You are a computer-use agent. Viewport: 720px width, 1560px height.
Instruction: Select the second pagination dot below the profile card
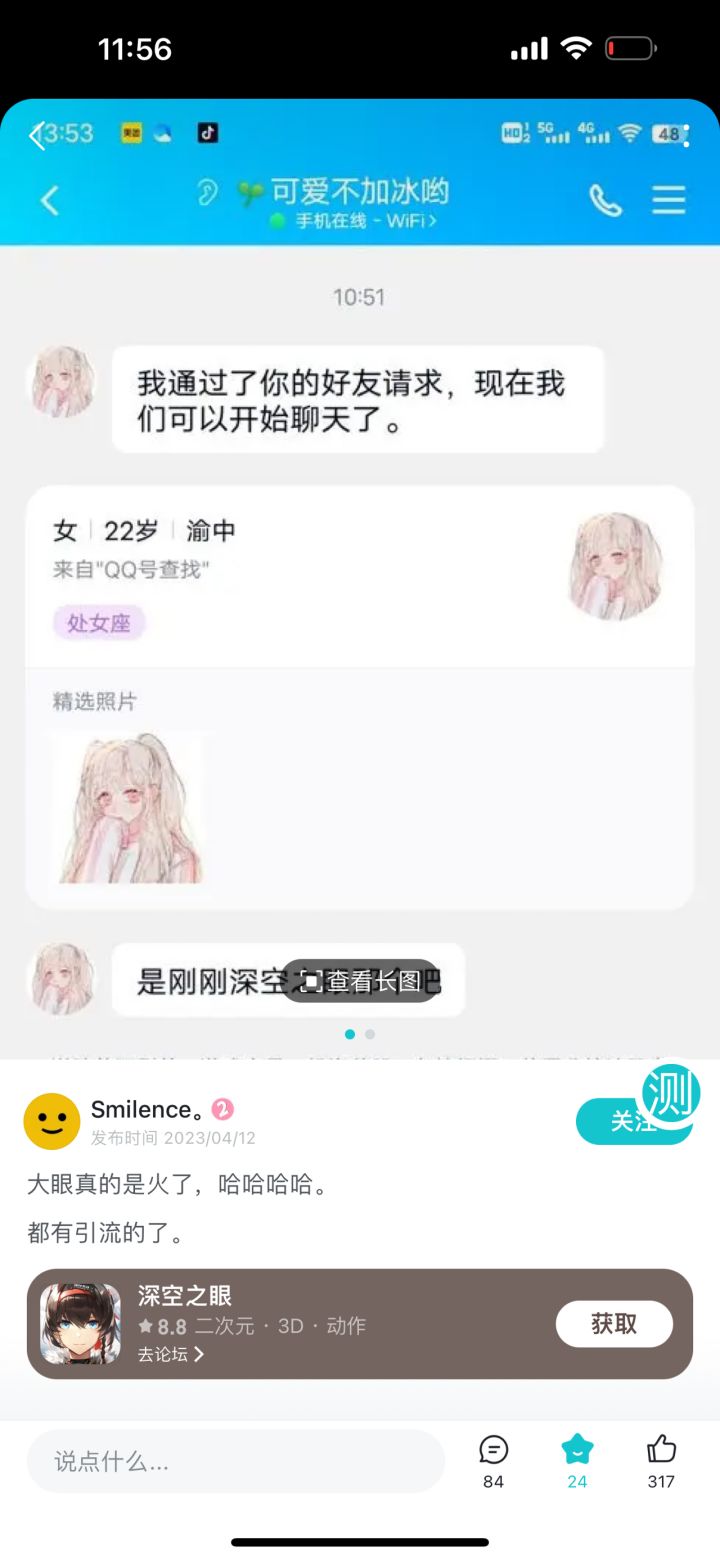click(x=370, y=1035)
